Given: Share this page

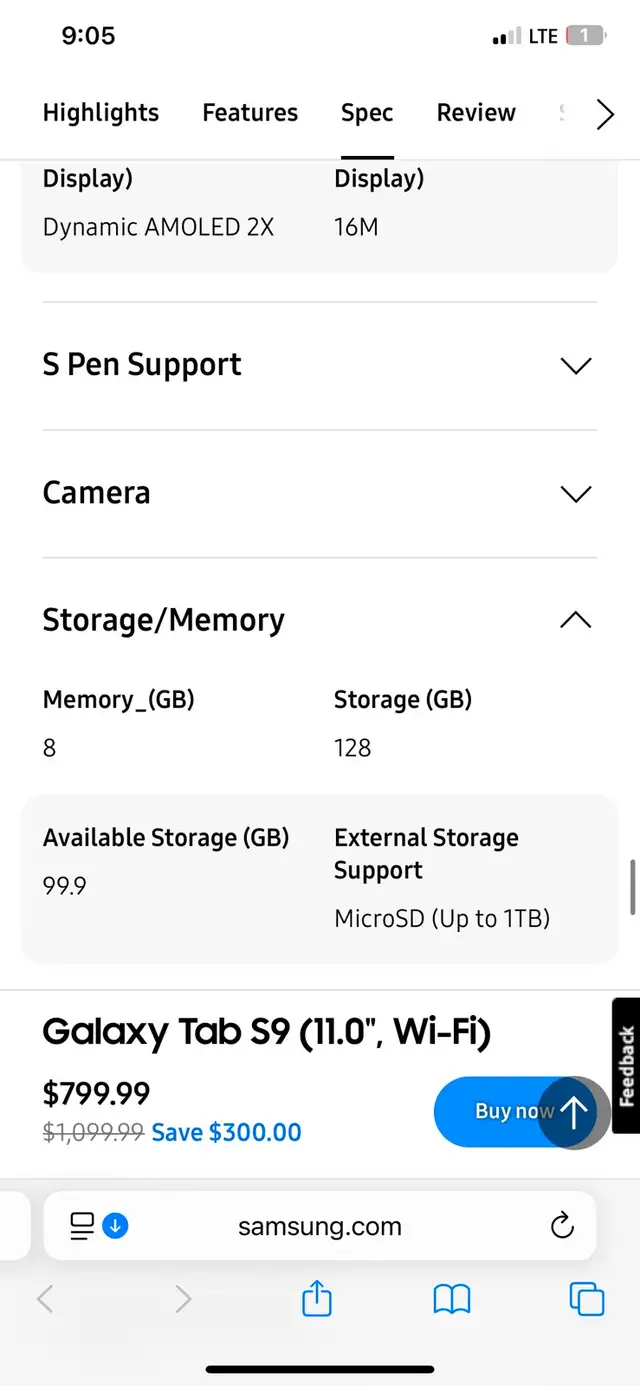Looking at the screenshot, I should [x=316, y=1299].
